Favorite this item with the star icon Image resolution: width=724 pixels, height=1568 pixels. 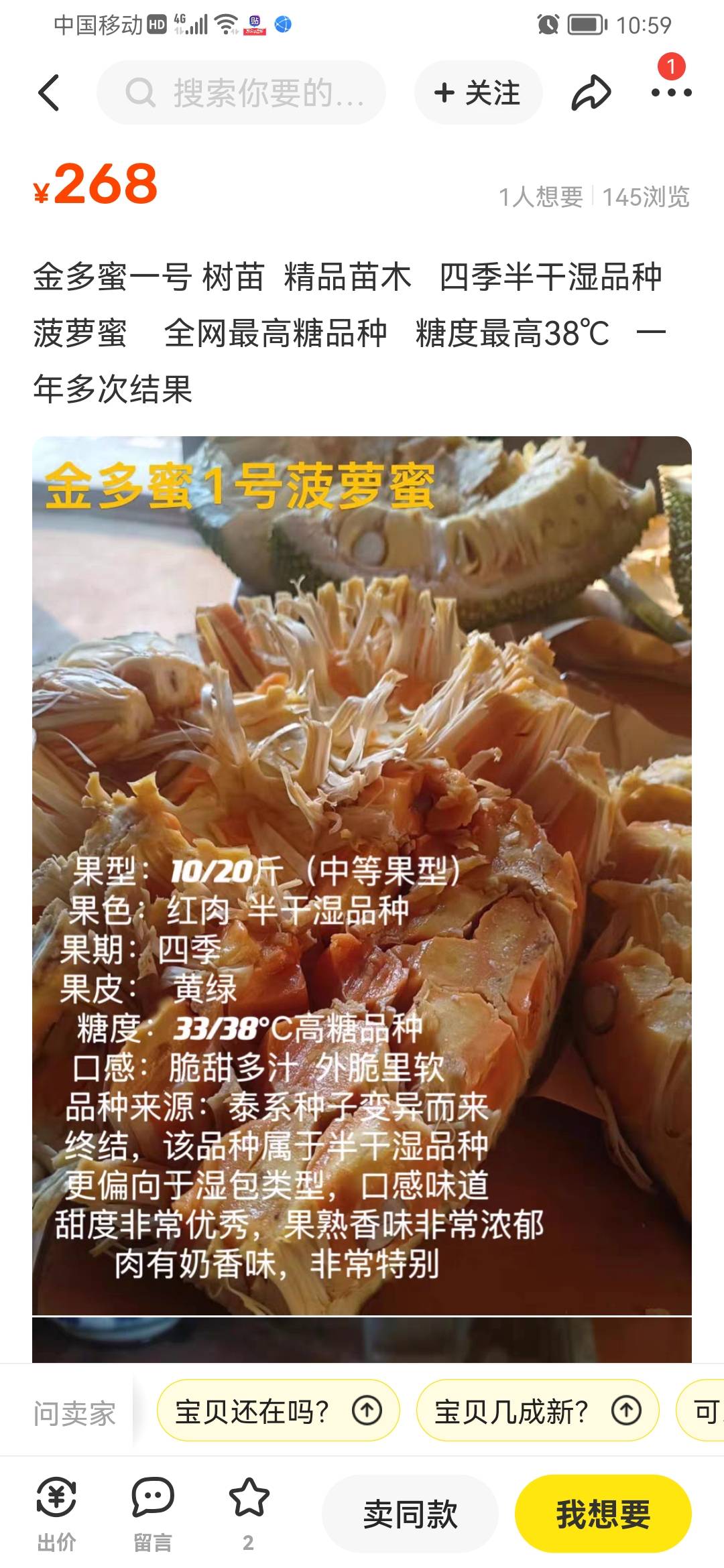[x=249, y=1514]
